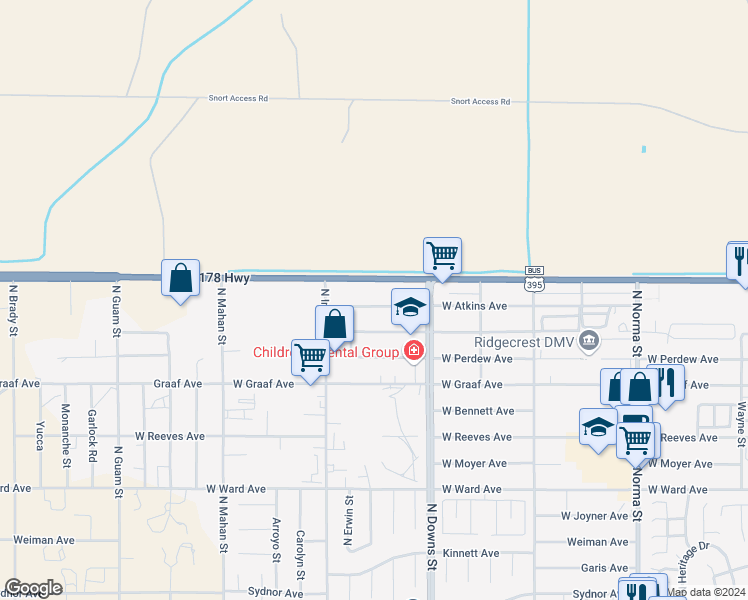
Task: Open the shopping cart marker above N Downs St
Action: (x=442, y=254)
